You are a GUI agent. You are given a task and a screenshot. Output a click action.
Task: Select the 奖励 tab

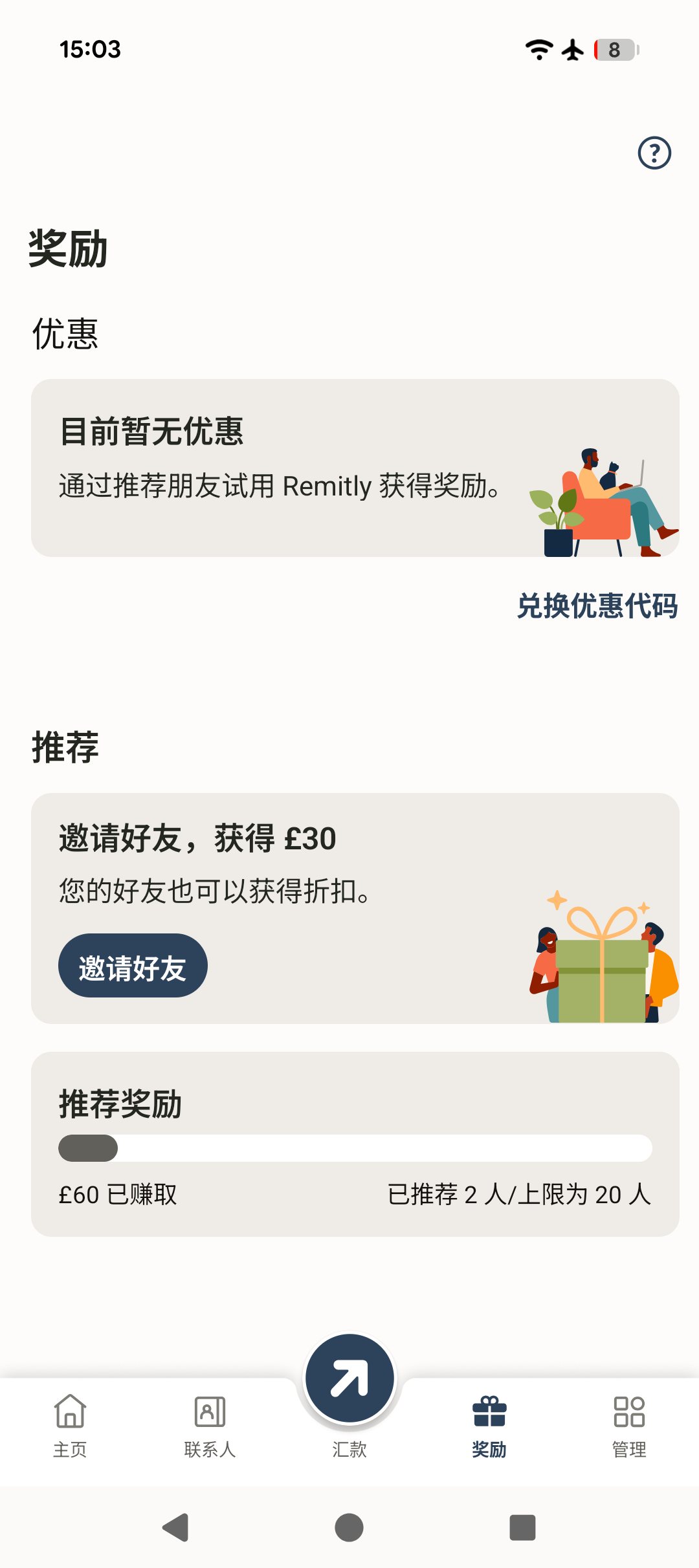(489, 1426)
